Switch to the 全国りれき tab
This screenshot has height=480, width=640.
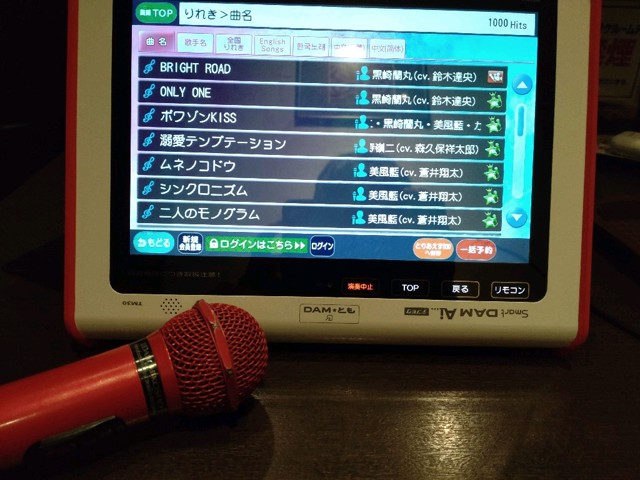pyautogui.click(x=233, y=44)
